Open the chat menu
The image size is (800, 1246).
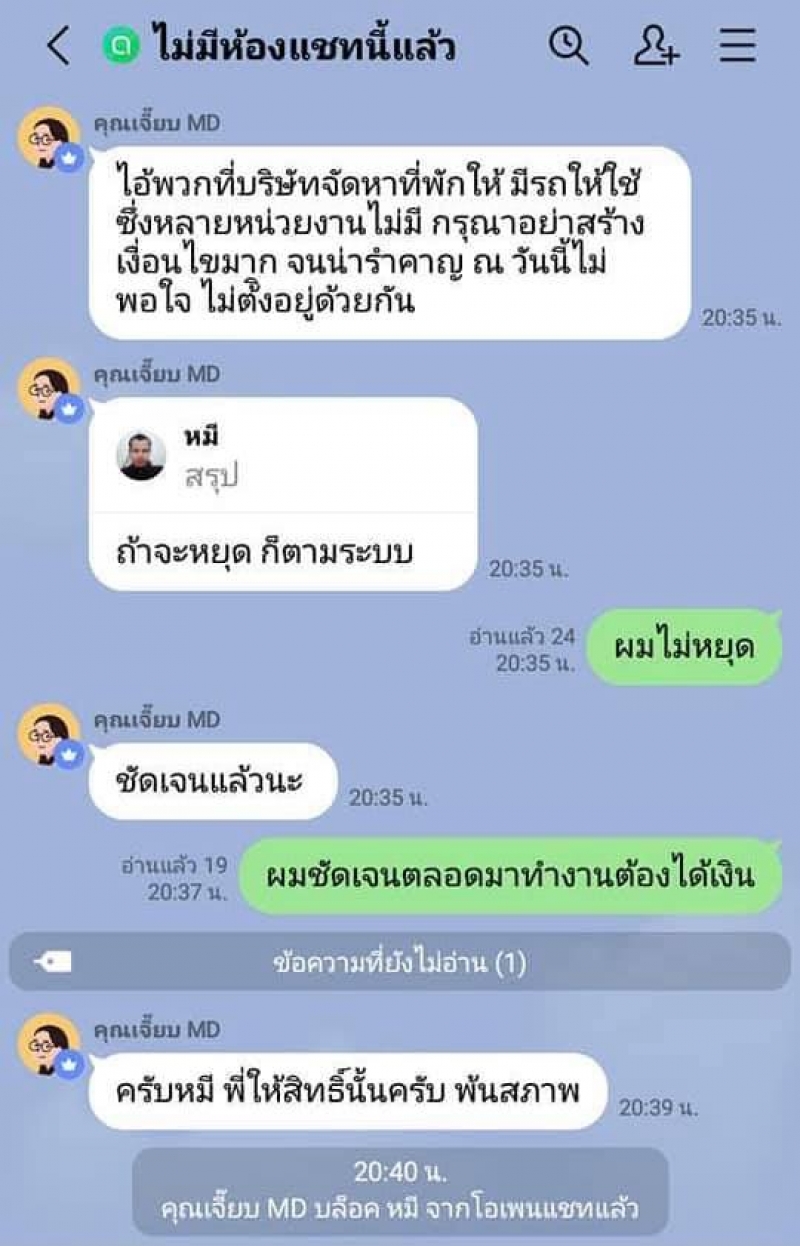(738, 46)
